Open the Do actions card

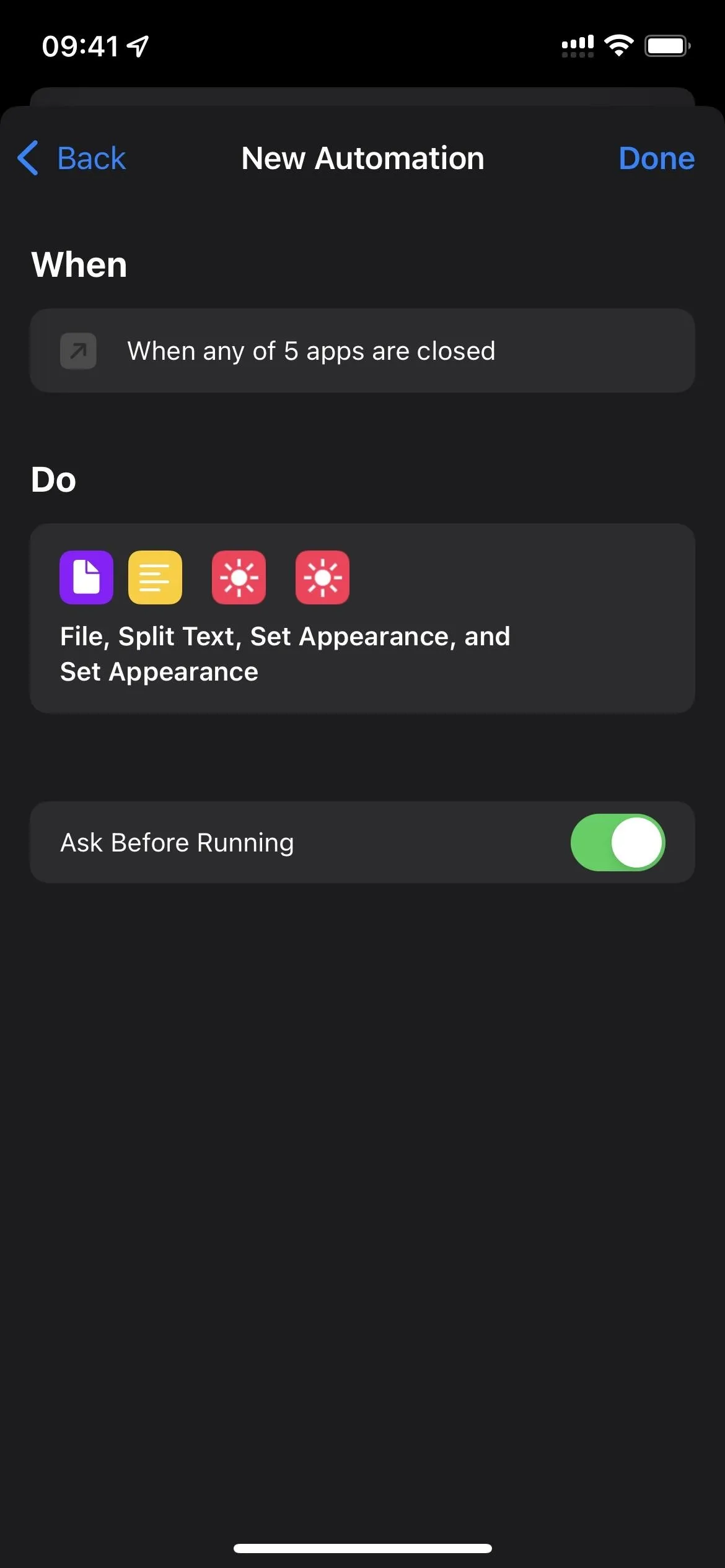362,618
